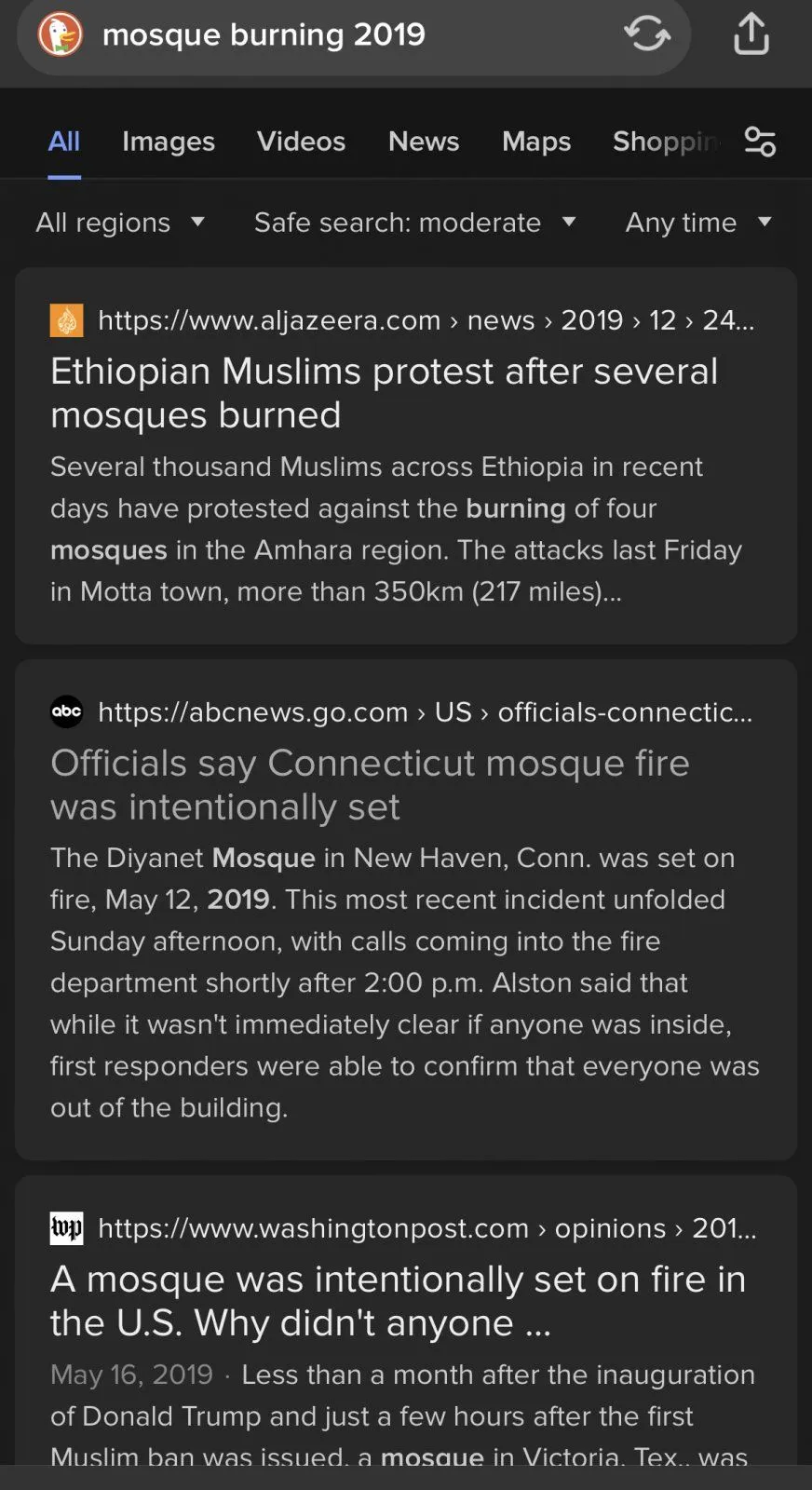The height and width of the screenshot is (1490, 812).
Task: Share this search page
Action: (x=751, y=35)
